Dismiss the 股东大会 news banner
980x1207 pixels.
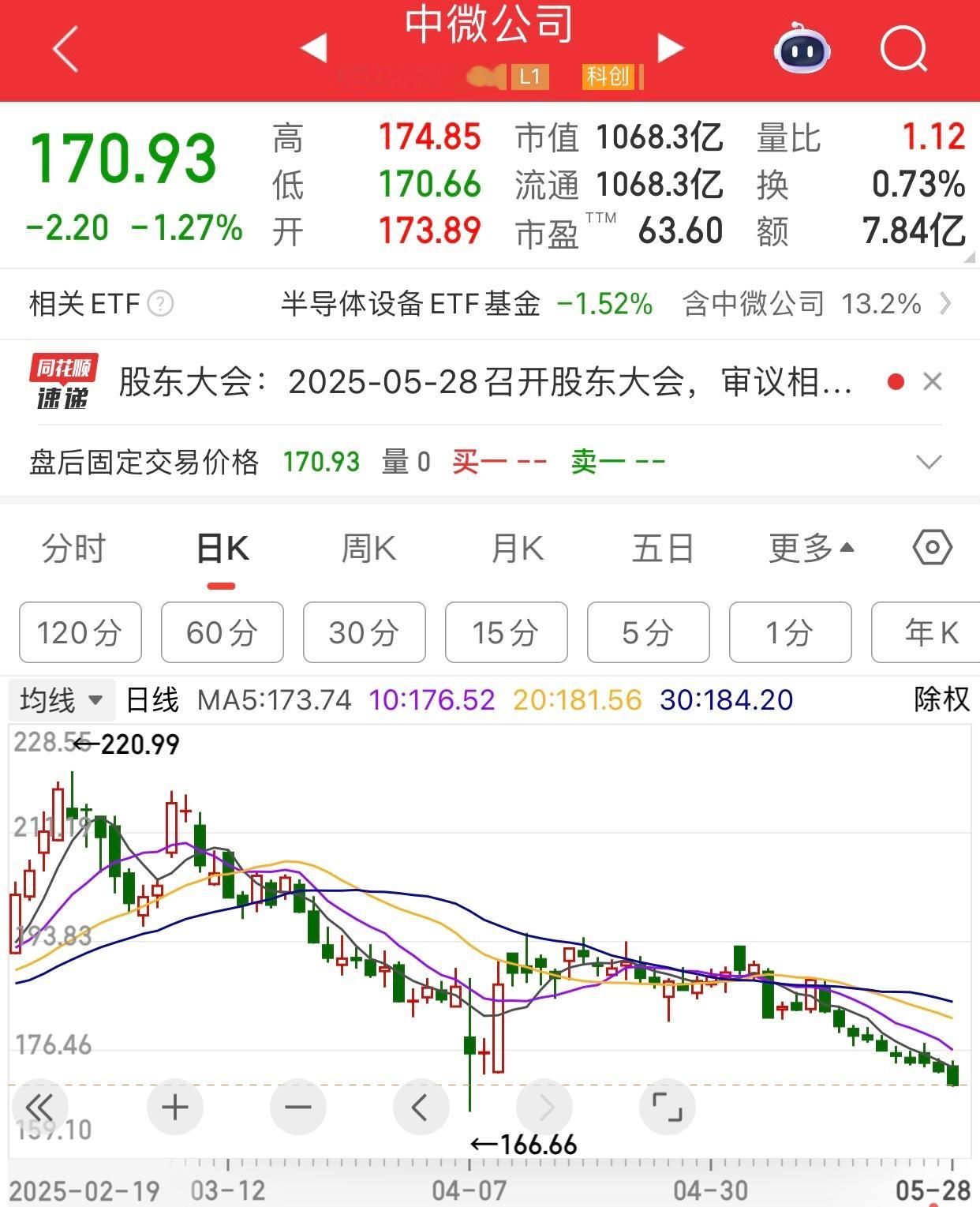pos(933,382)
